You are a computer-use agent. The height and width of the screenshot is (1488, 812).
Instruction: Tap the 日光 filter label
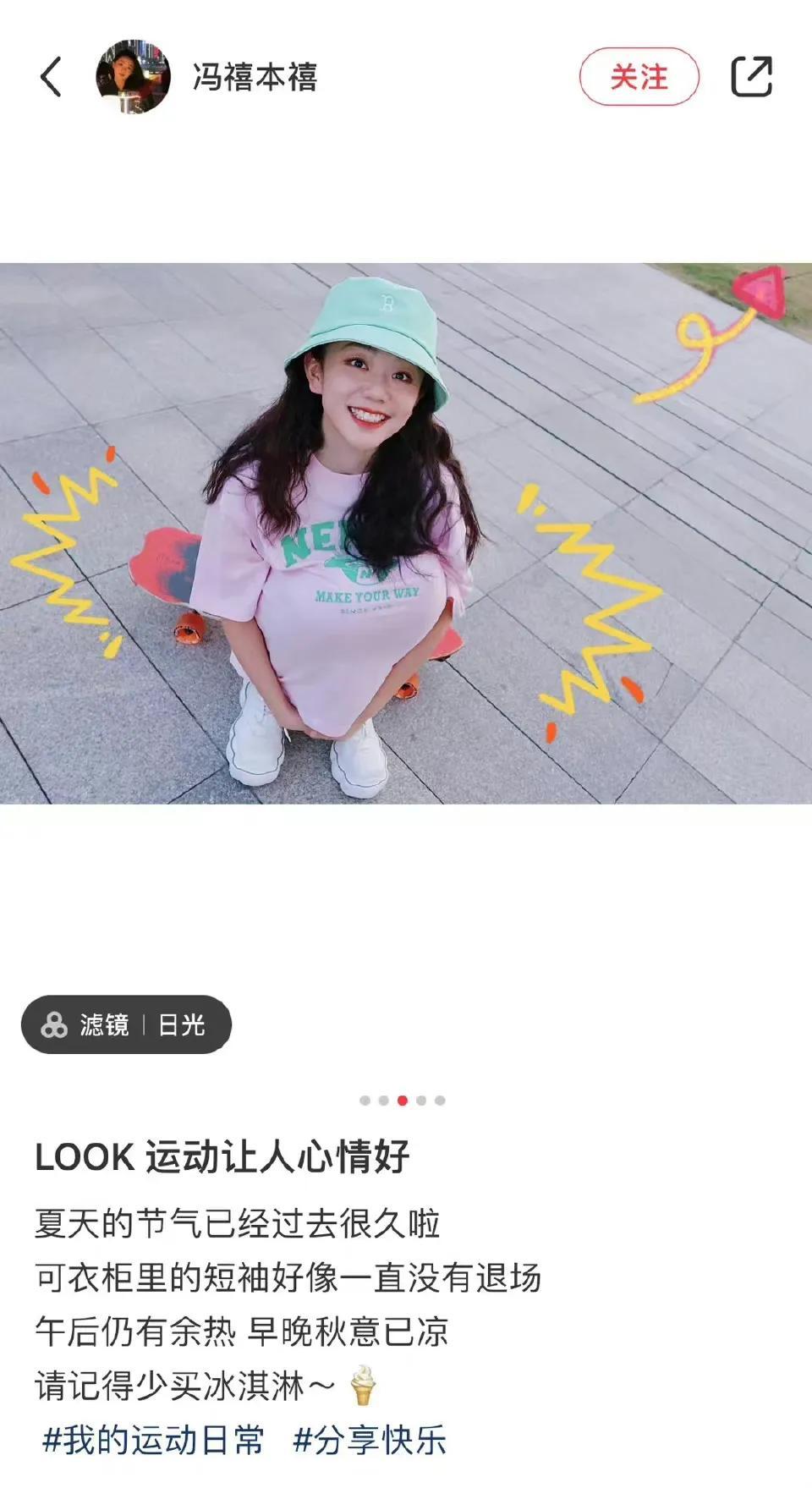coord(180,1024)
